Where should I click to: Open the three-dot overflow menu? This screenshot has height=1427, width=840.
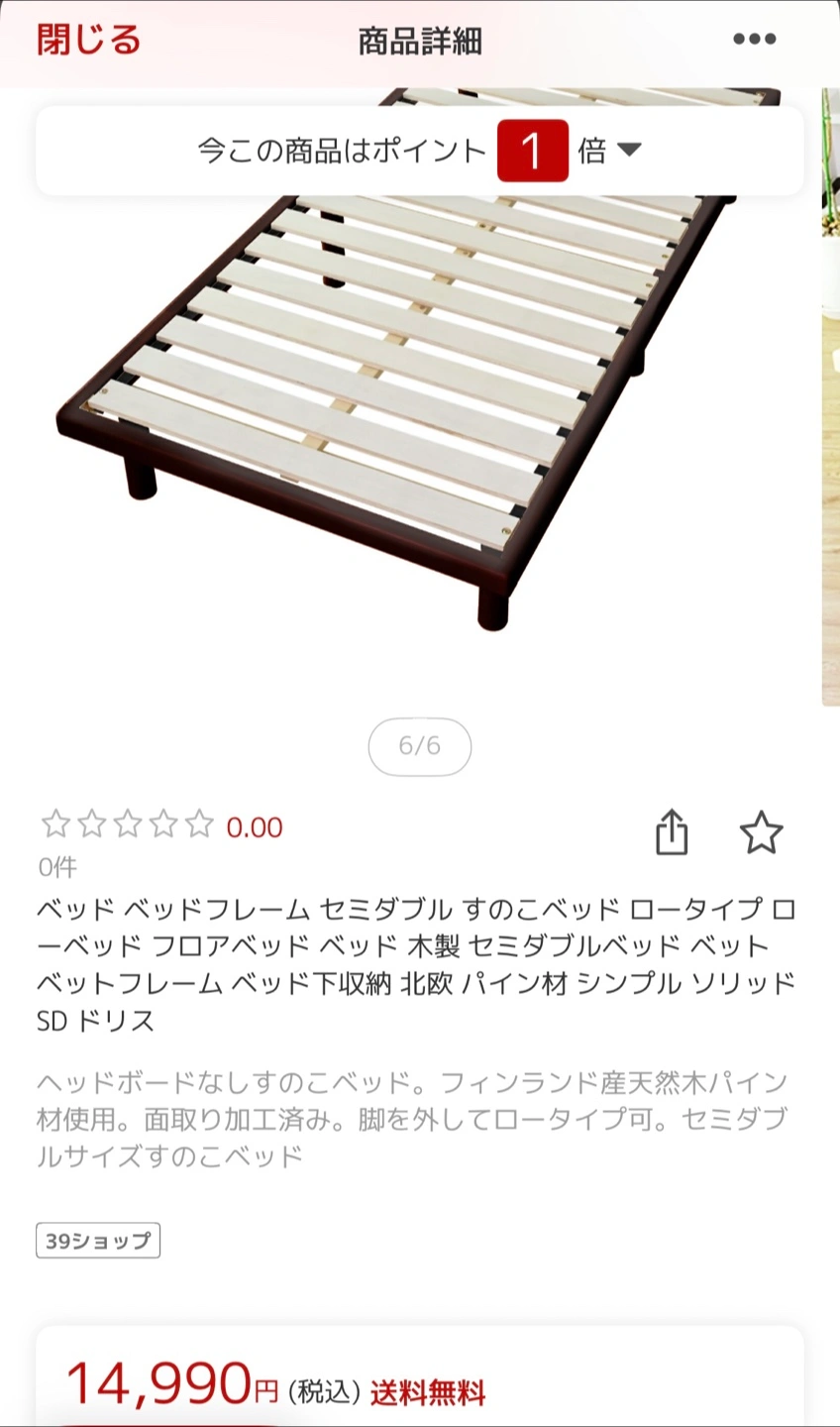click(x=754, y=40)
